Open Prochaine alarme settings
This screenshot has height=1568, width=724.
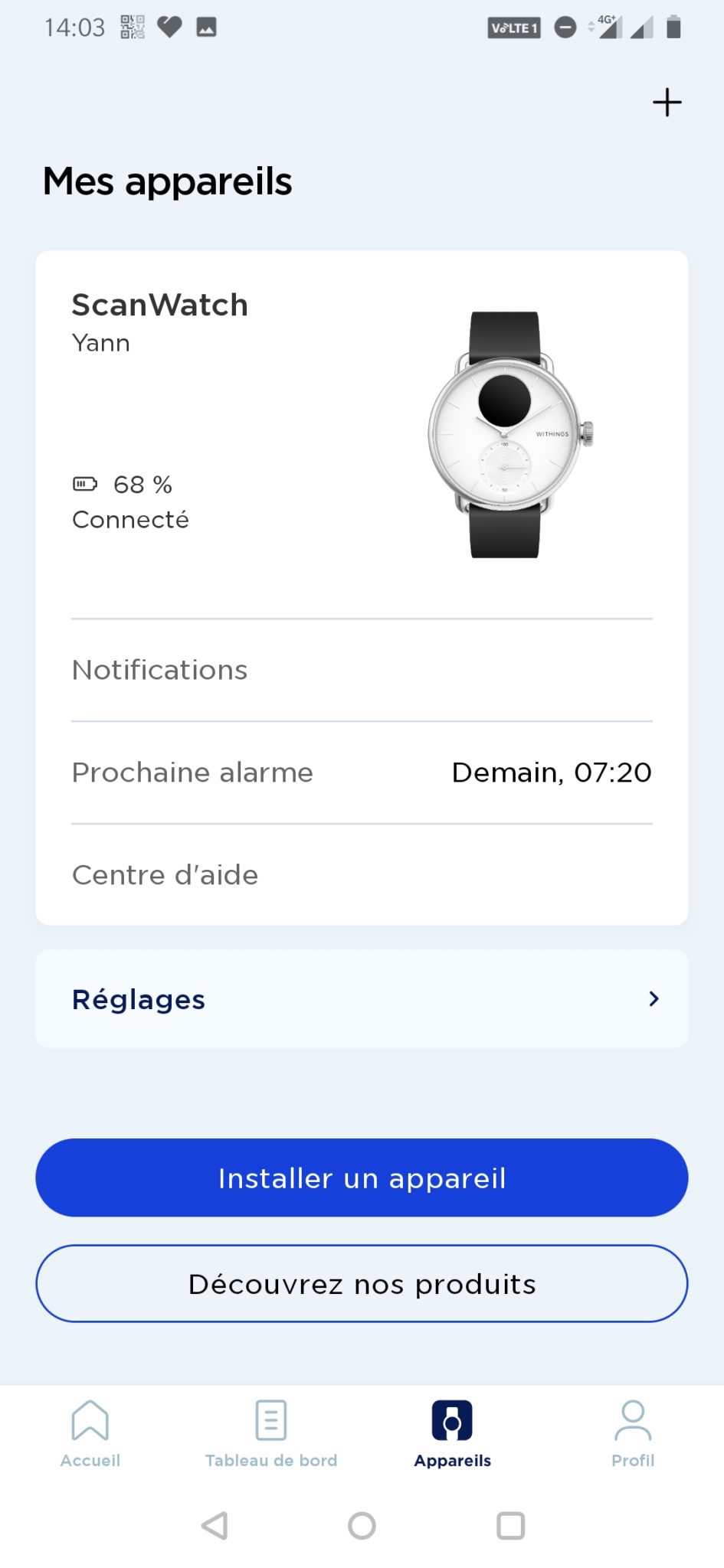click(x=362, y=773)
